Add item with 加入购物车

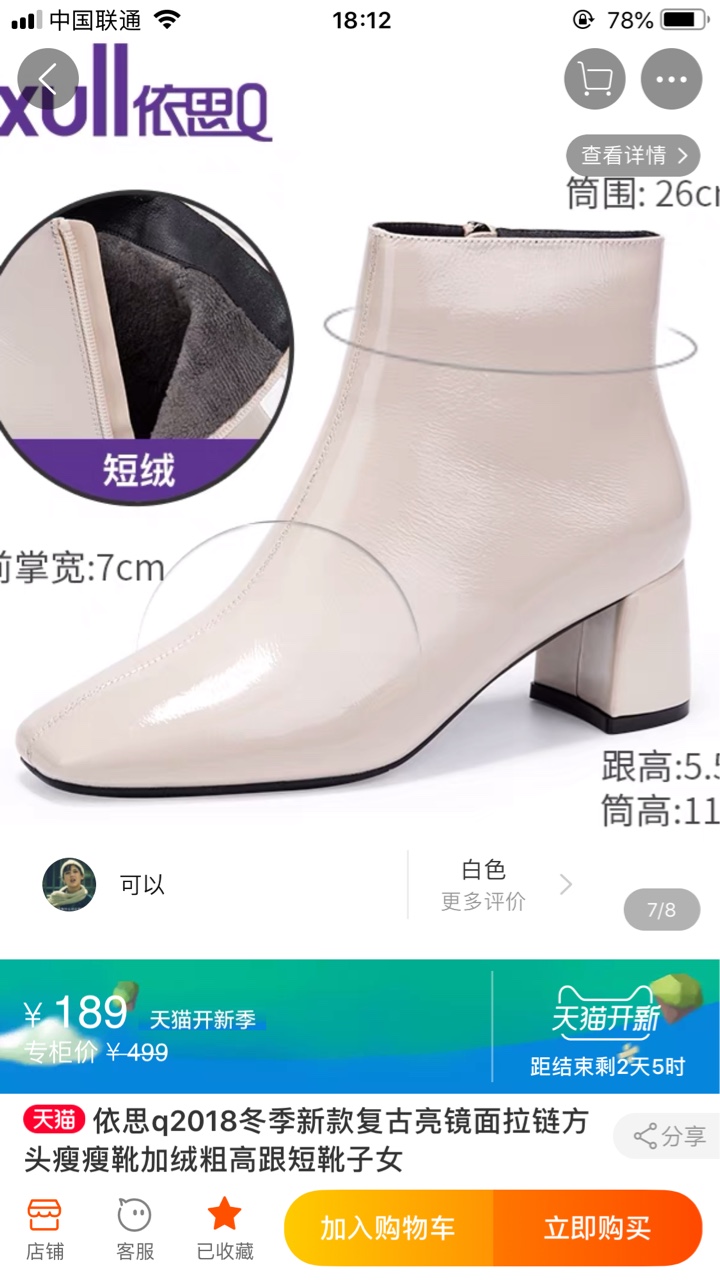pyautogui.click(x=388, y=1228)
